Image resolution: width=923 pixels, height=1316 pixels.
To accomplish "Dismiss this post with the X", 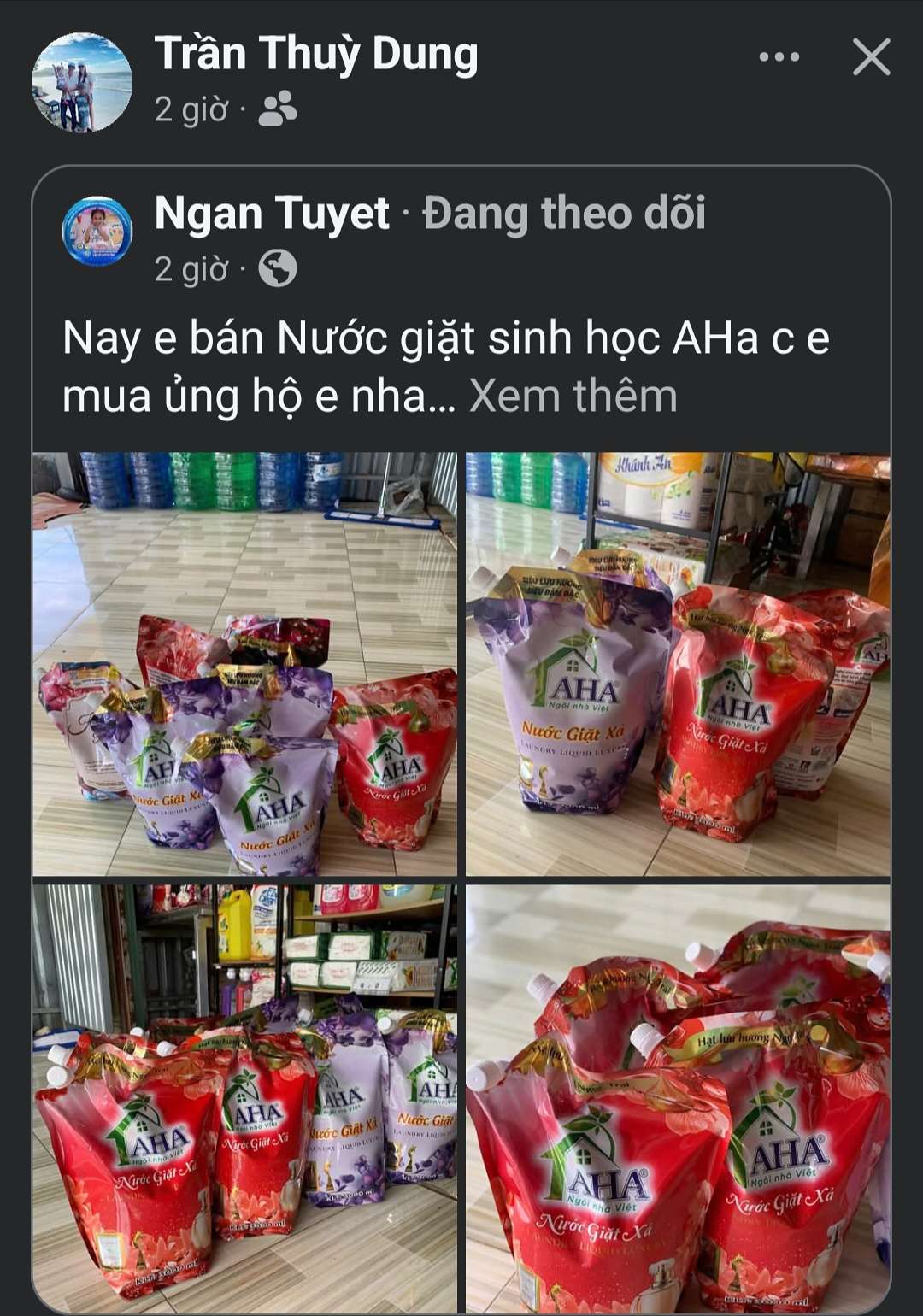I will click(871, 57).
